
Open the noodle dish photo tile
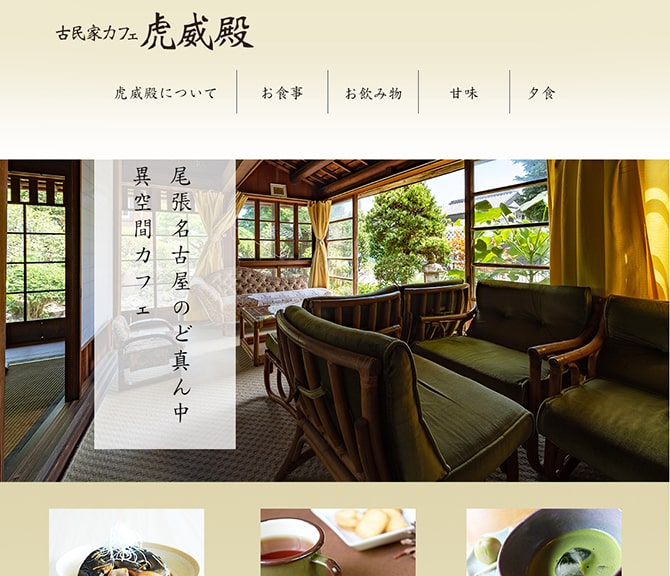126,543
